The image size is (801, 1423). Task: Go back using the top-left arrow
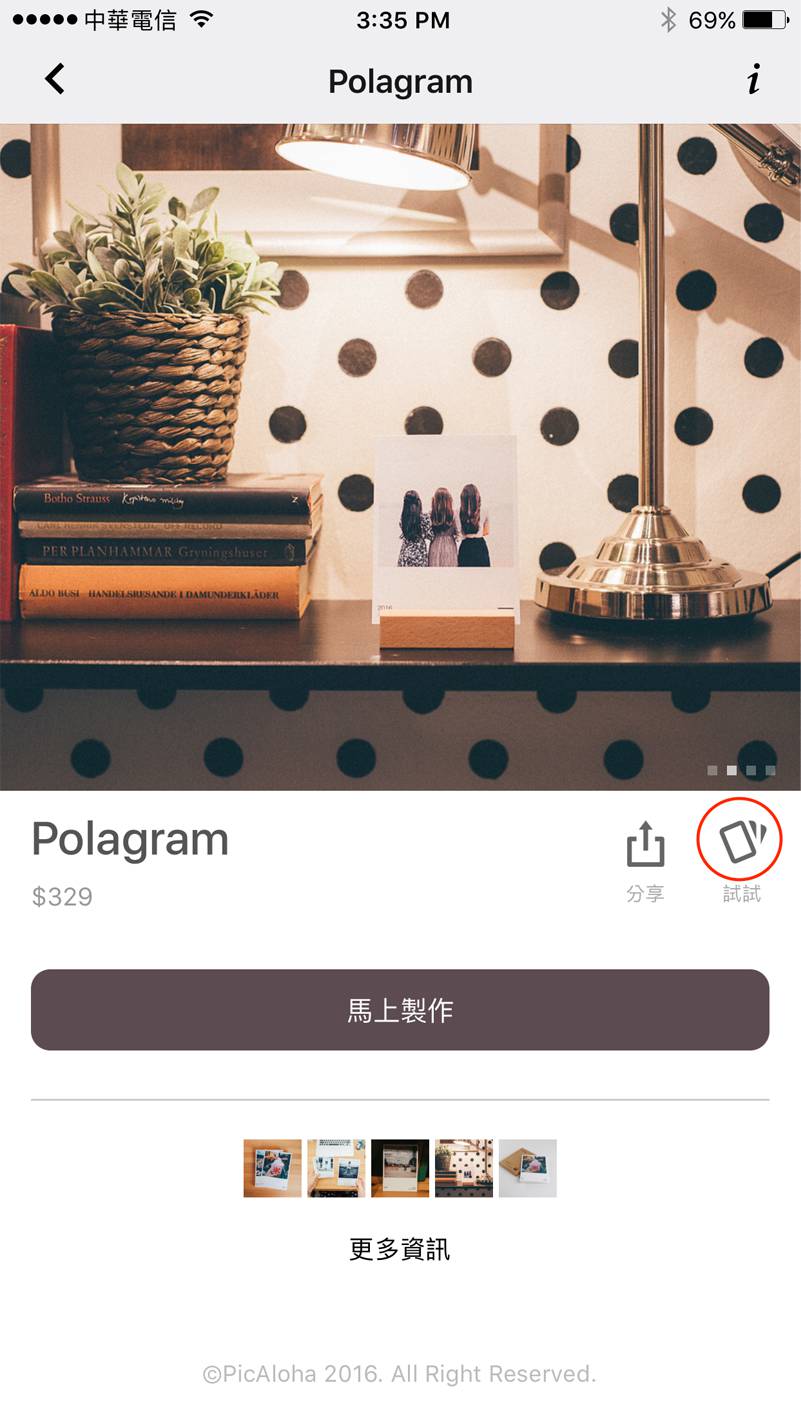tap(55, 79)
